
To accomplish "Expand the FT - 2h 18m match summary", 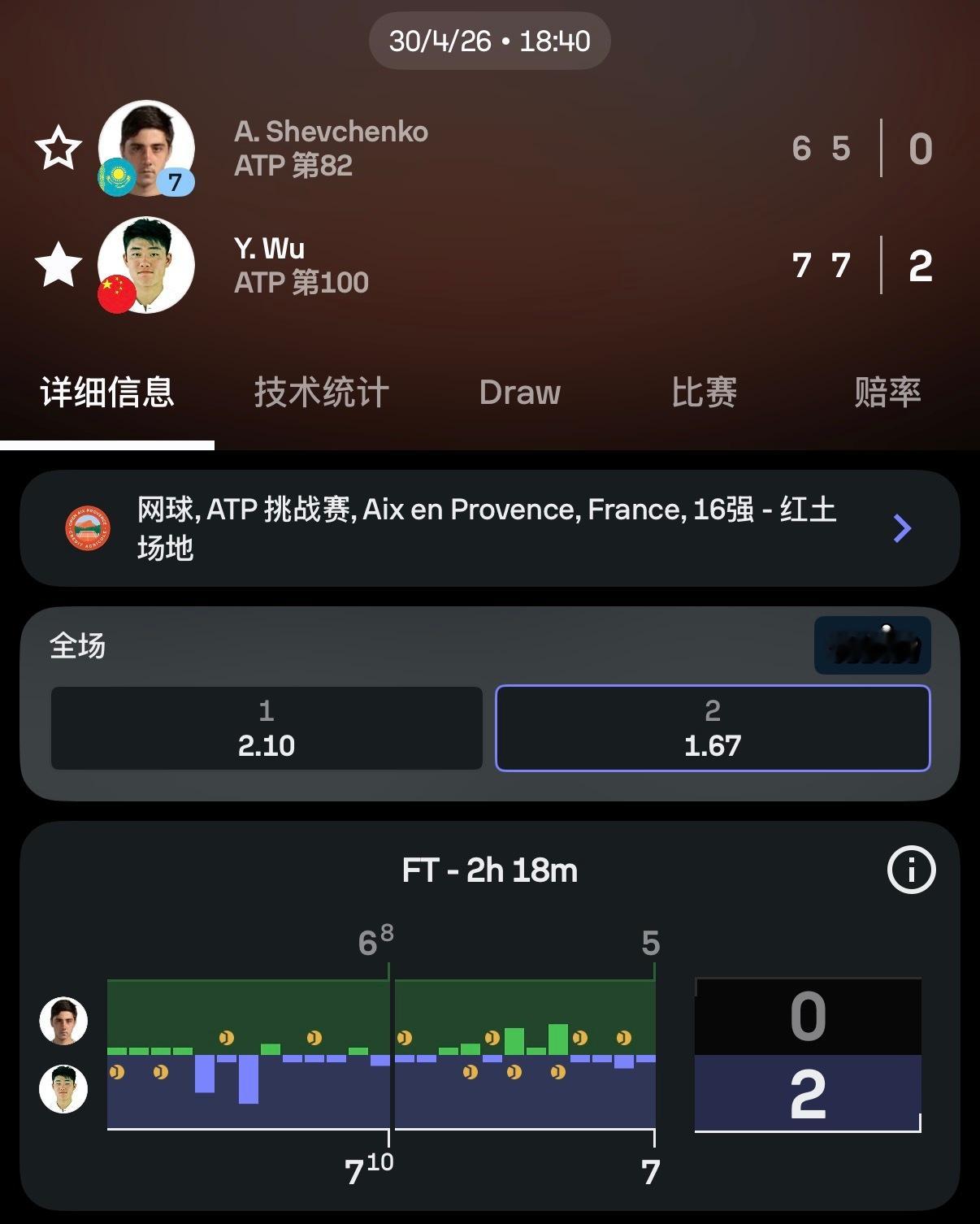I will pyautogui.click(x=490, y=870).
